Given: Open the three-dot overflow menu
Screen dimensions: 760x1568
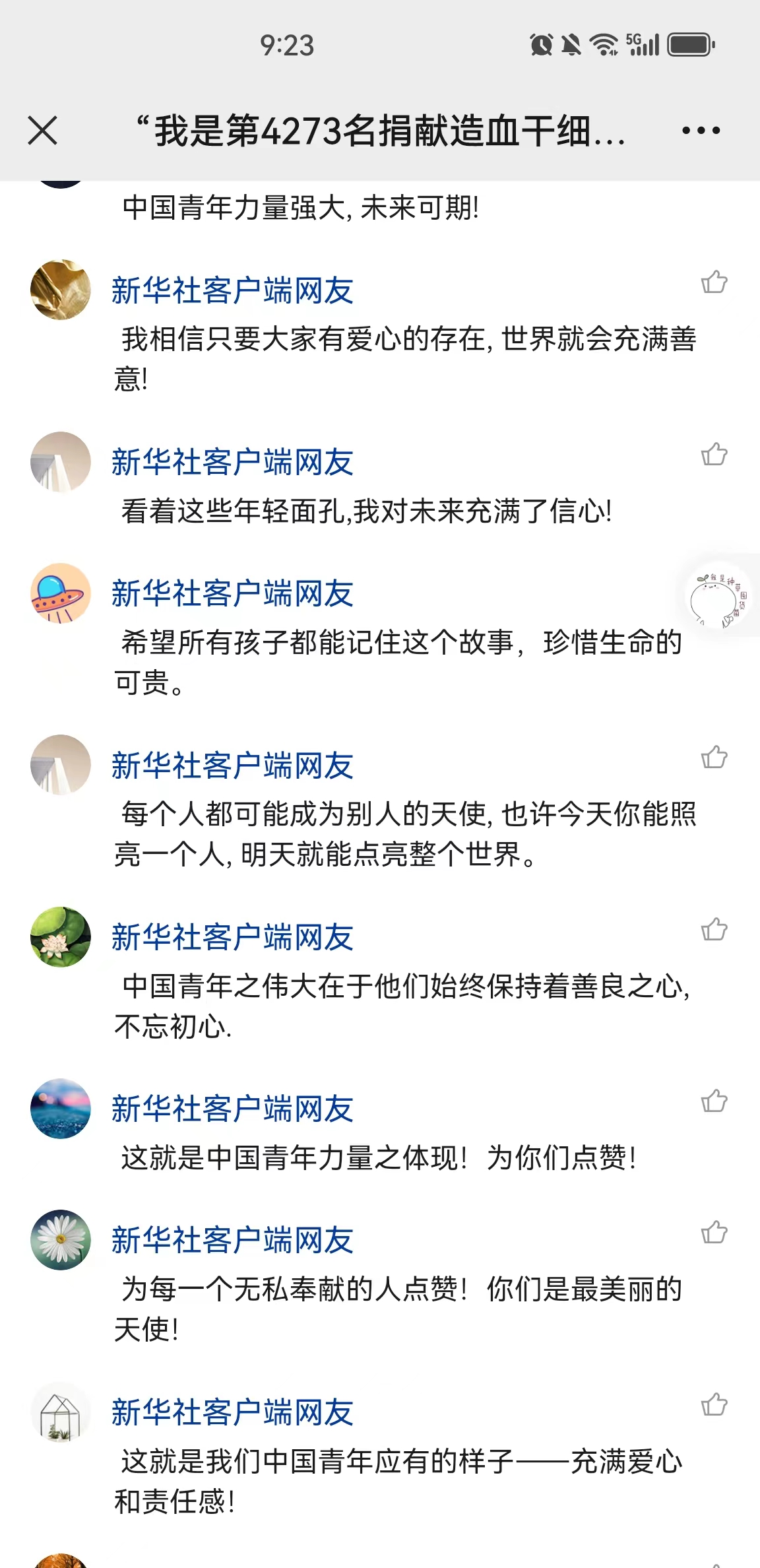Looking at the screenshot, I should pyautogui.click(x=701, y=131).
